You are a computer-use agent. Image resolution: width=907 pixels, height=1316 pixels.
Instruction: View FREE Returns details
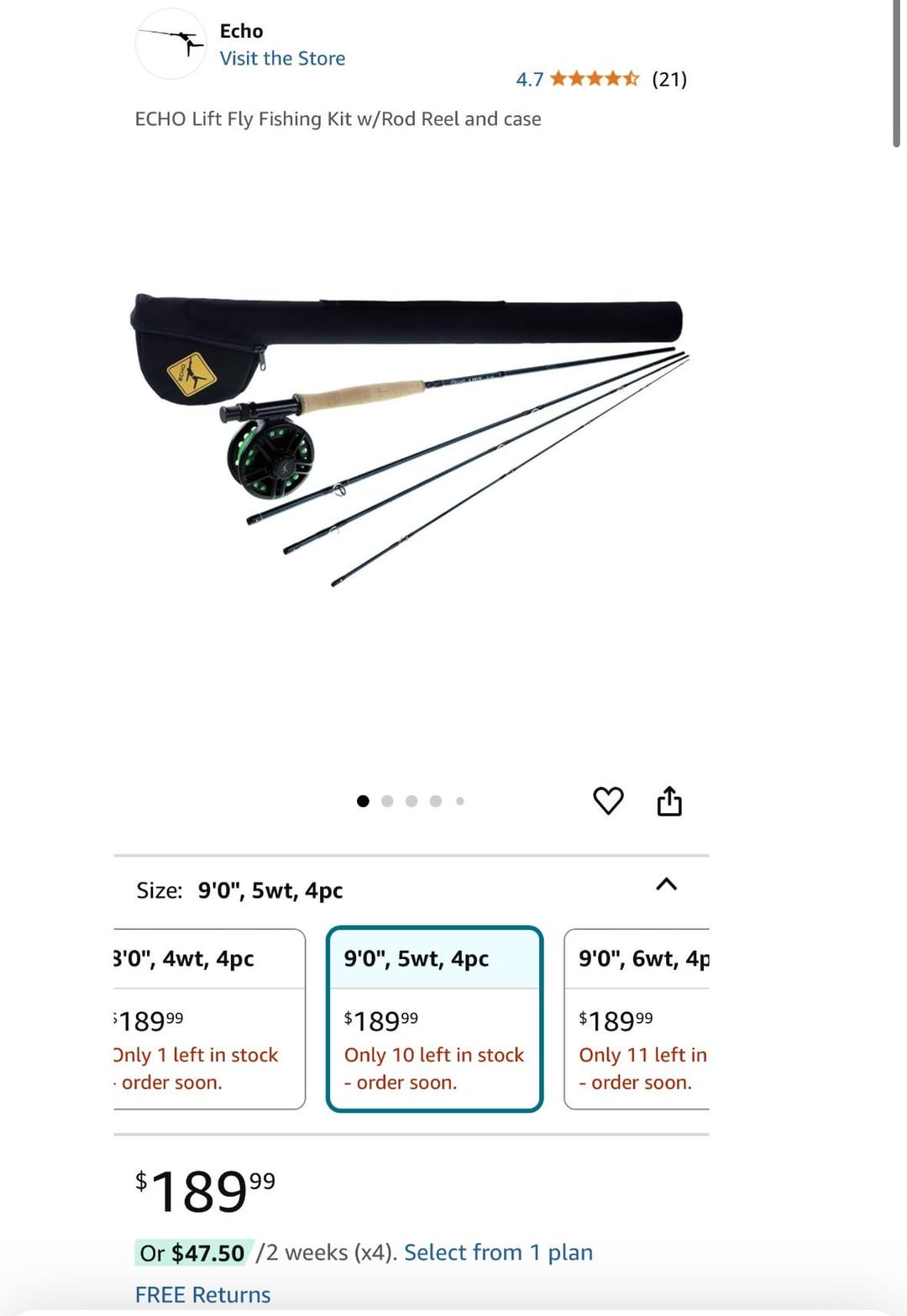[x=203, y=1294]
